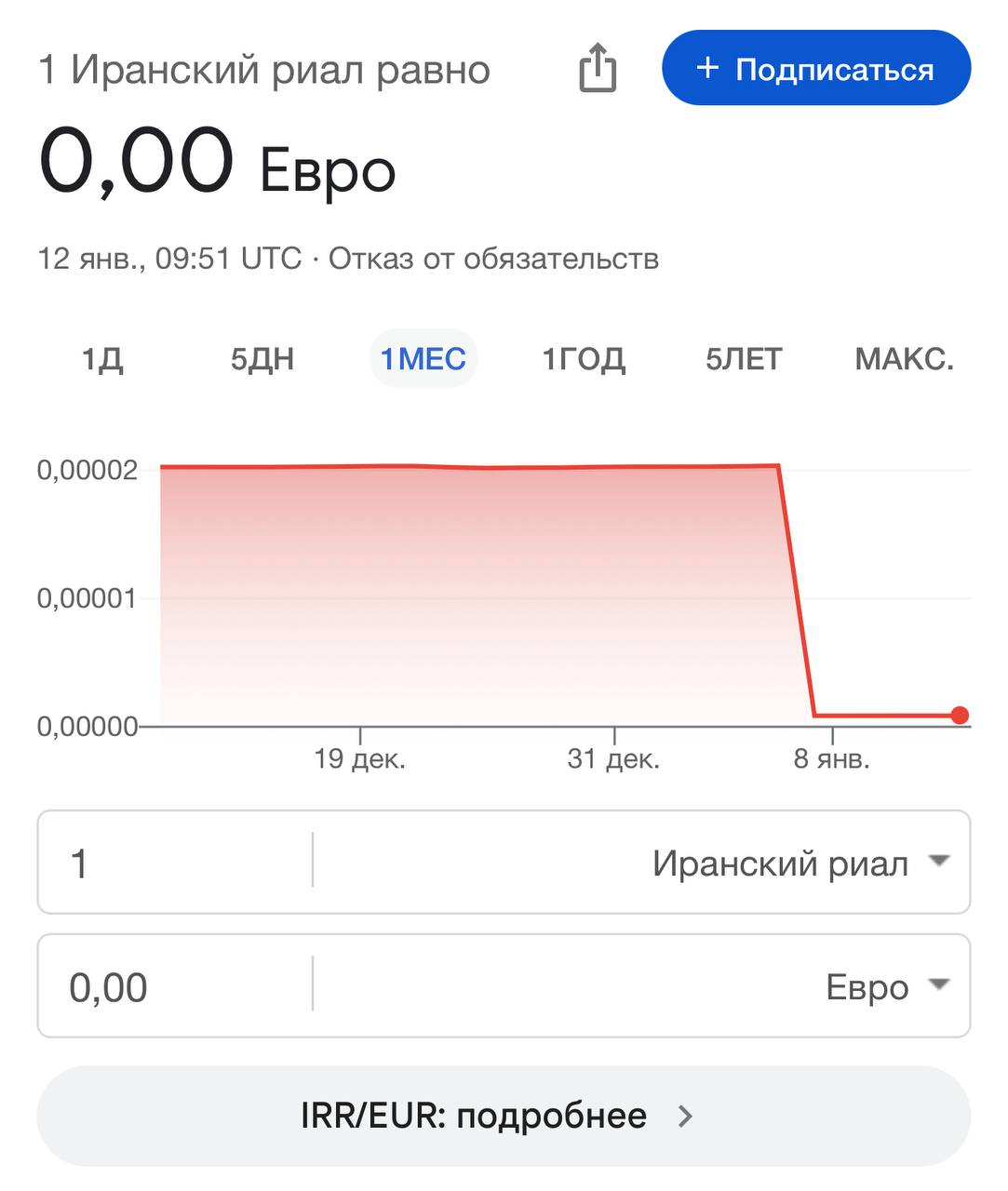Open the Отказ от обязательств disclaimer
Viewport: 1008px width, 1191px height.
[493, 259]
